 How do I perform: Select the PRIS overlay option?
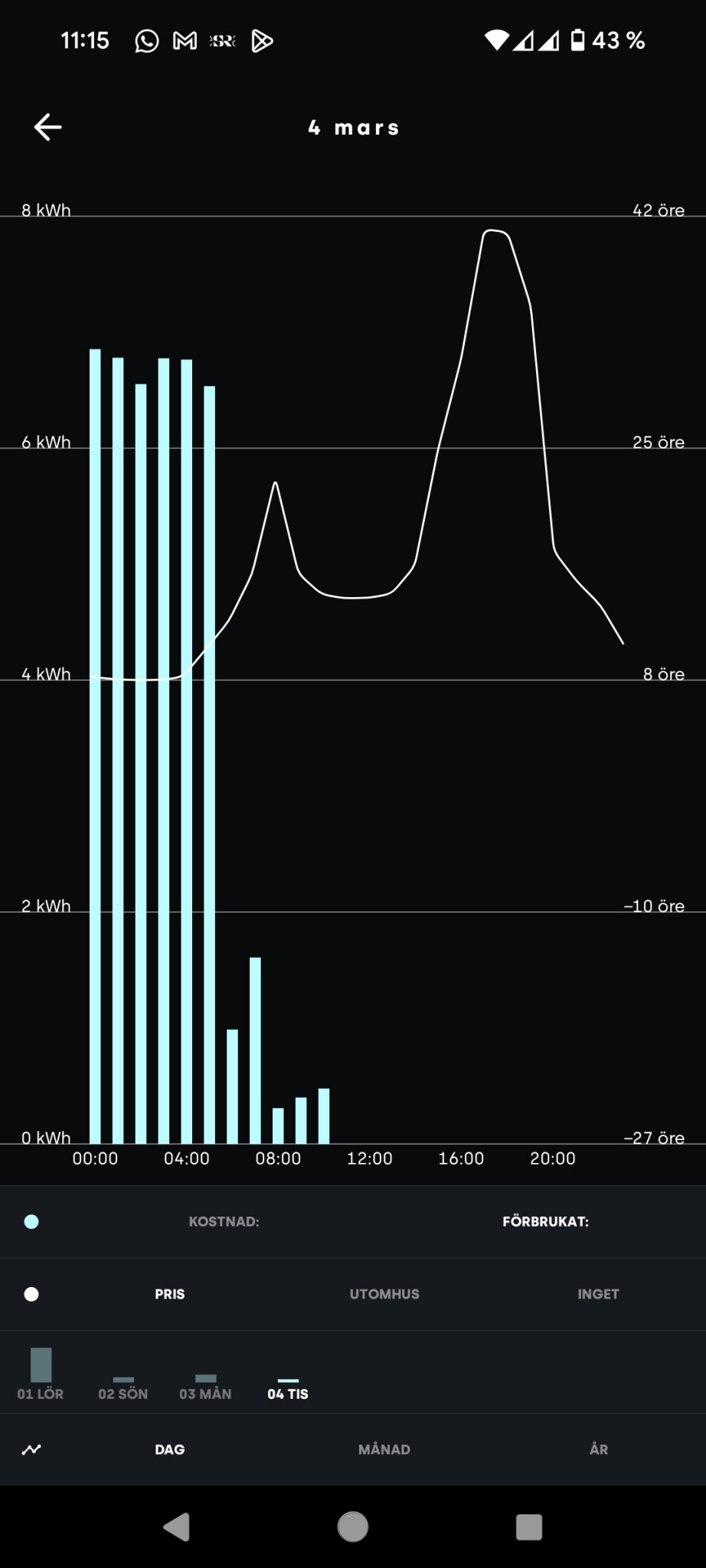[169, 1294]
